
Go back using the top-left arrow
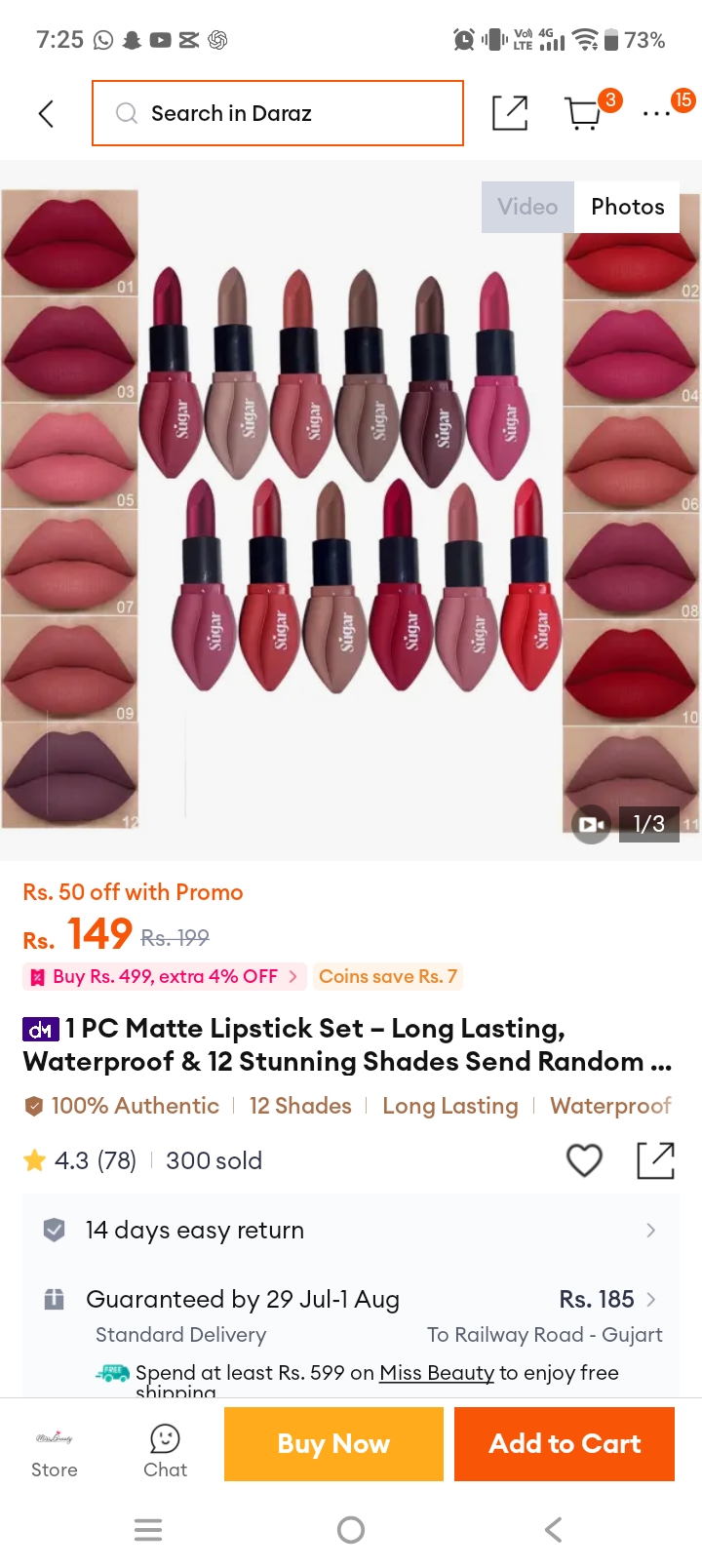coord(46,113)
